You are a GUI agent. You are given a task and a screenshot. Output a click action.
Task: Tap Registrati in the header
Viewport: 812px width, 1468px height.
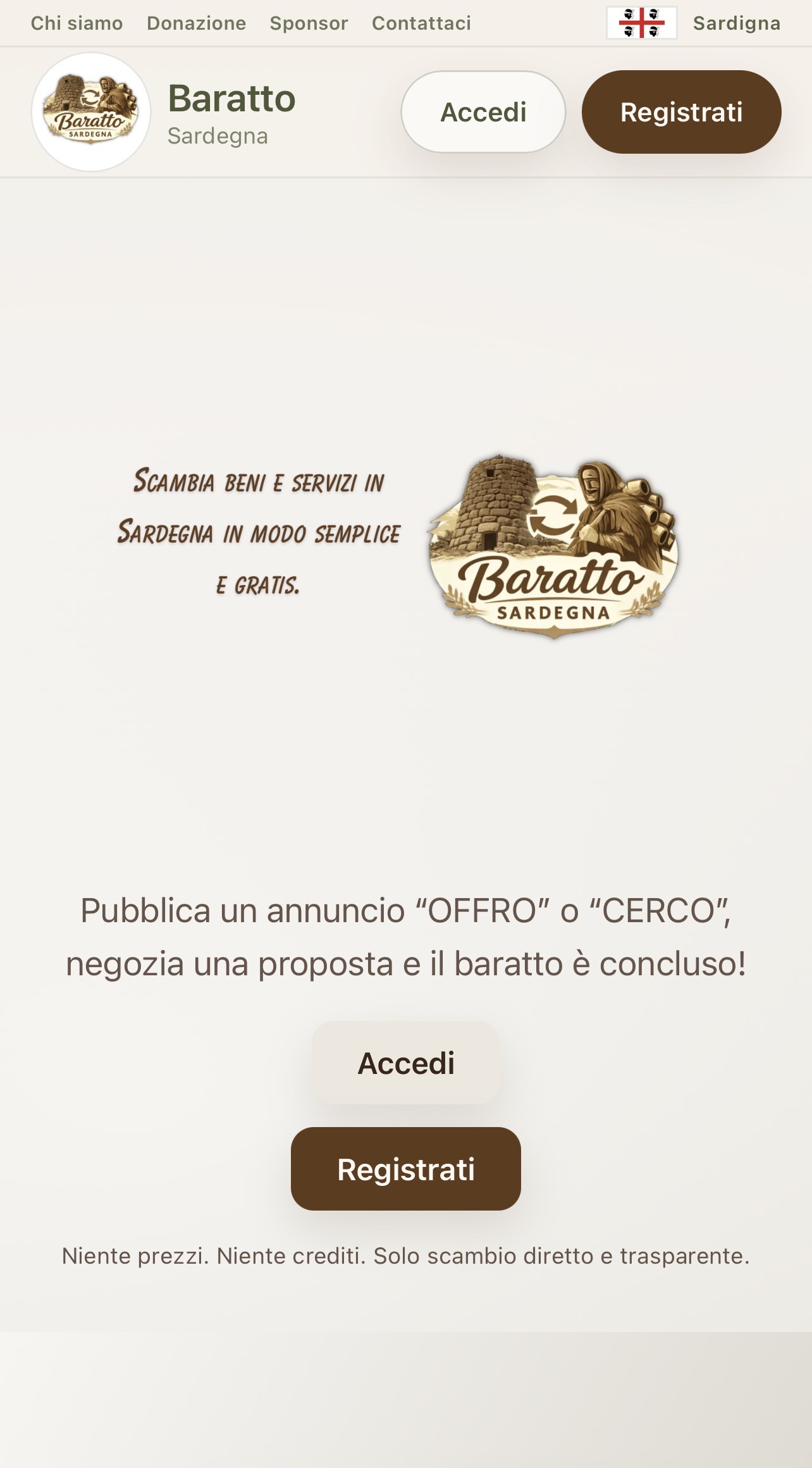click(x=681, y=112)
